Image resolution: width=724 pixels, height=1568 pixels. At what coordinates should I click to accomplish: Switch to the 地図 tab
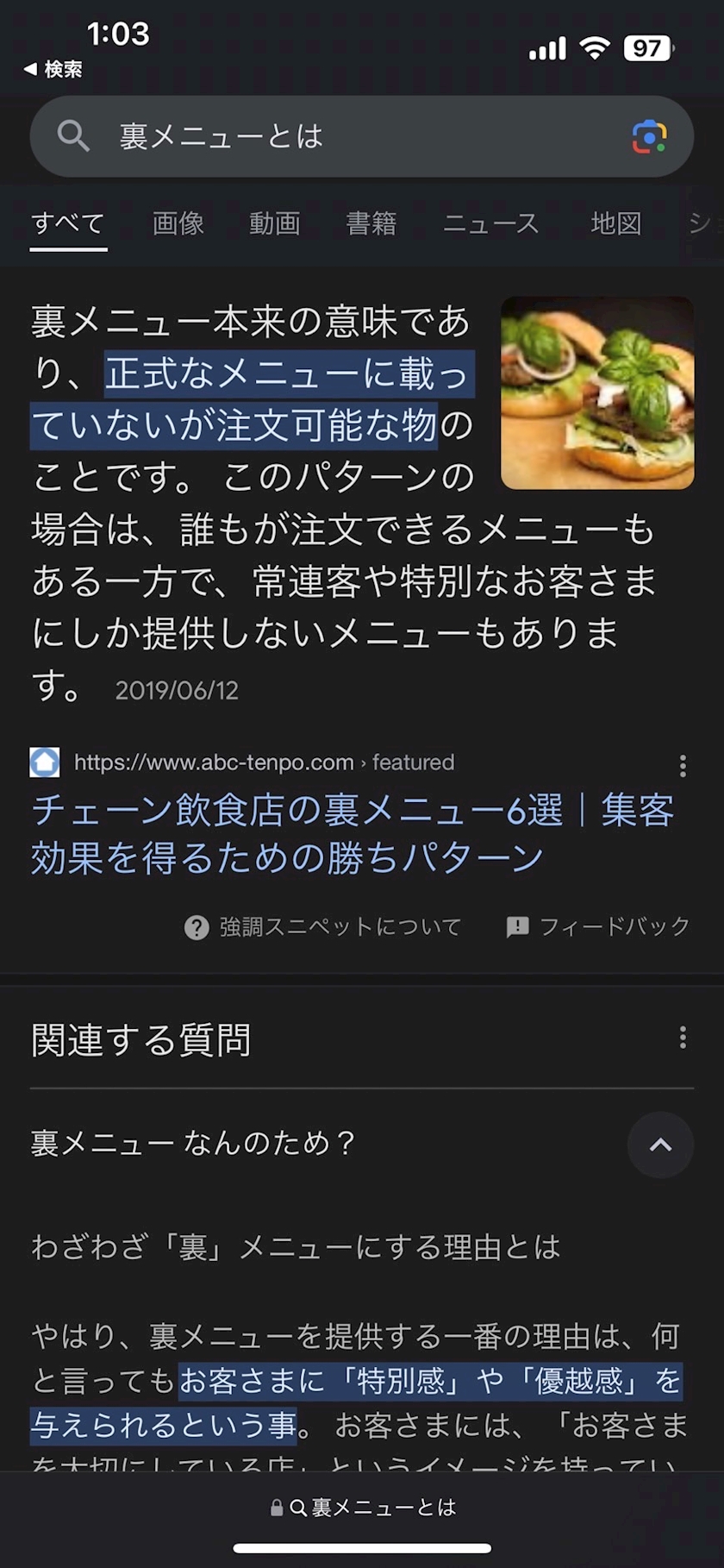point(616,223)
